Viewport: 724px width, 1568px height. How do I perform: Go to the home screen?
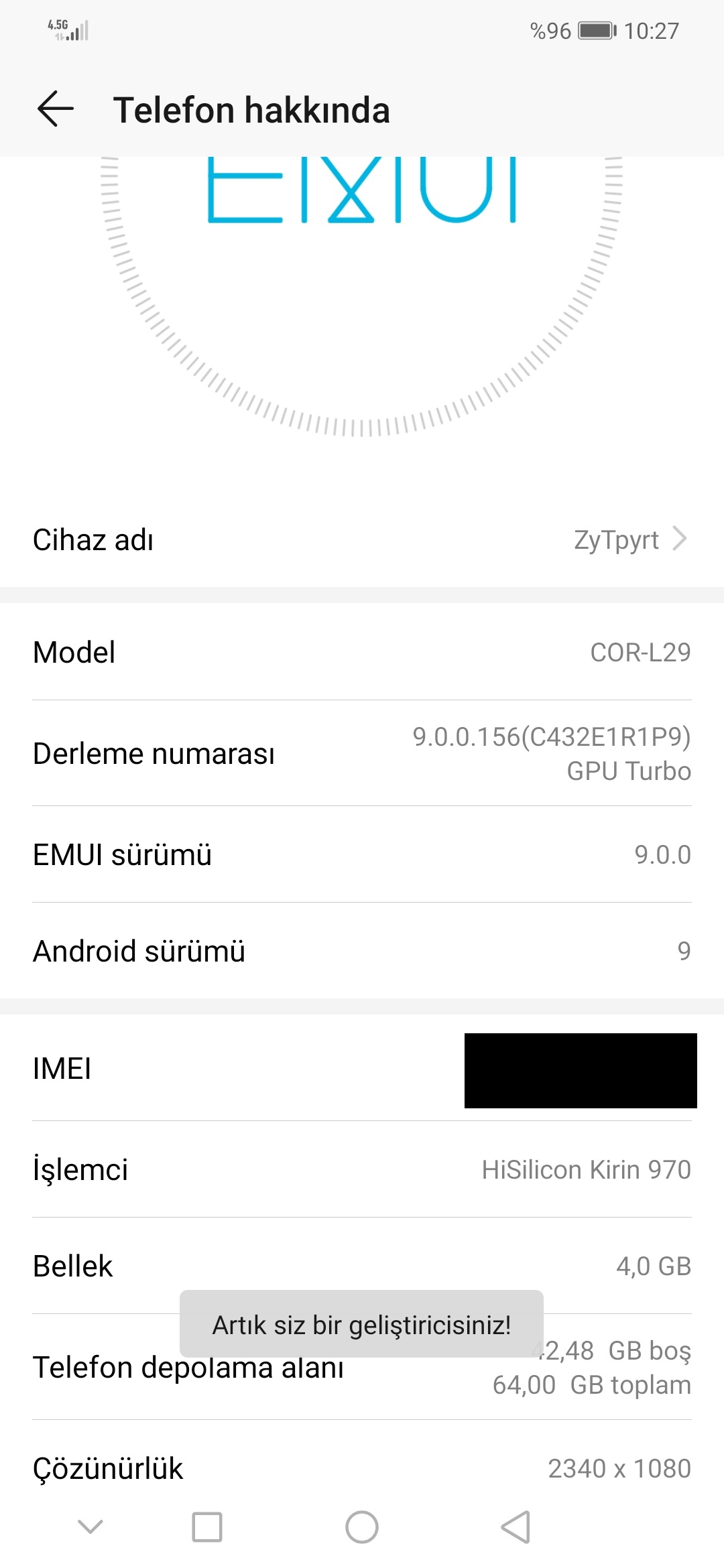click(x=362, y=1527)
